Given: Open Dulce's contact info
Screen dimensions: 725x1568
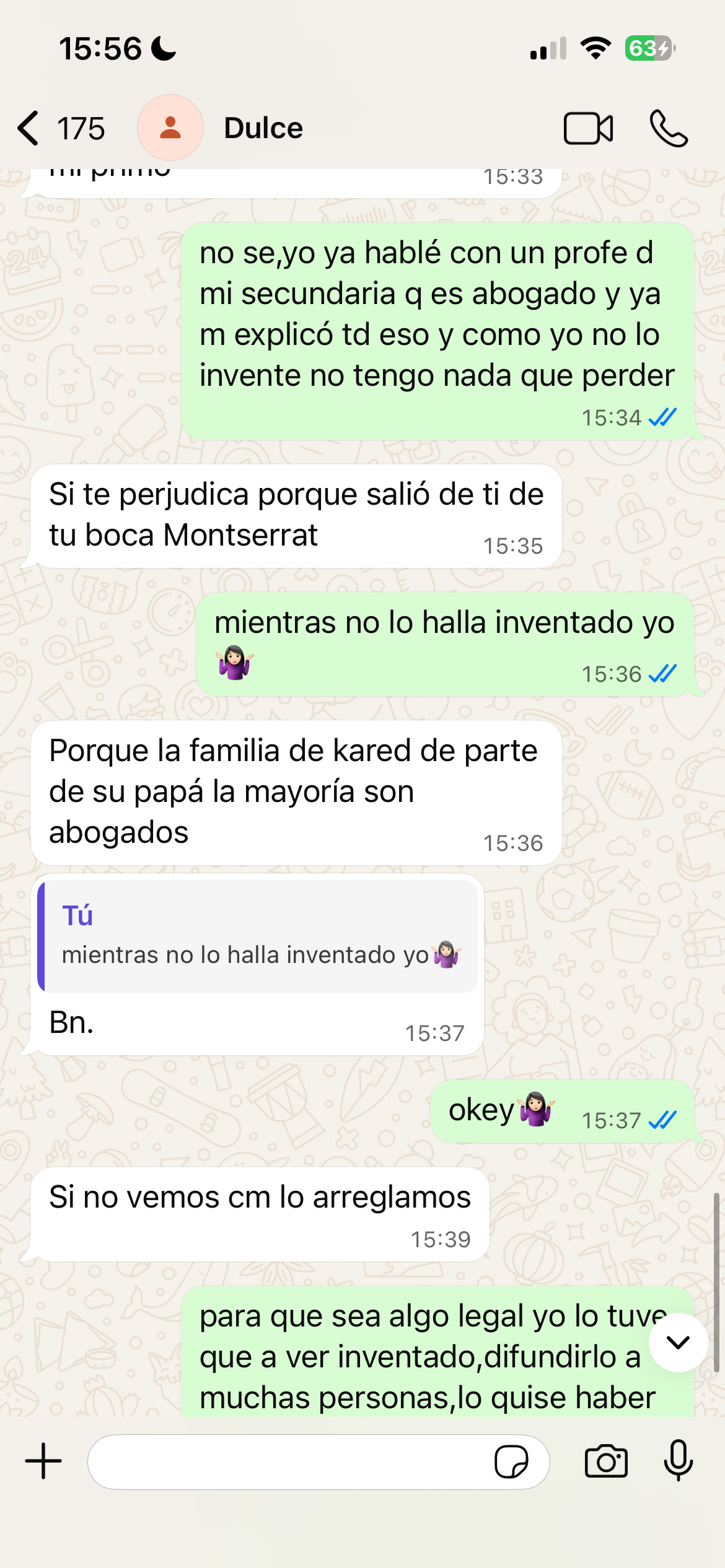Looking at the screenshot, I should click(x=263, y=128).
